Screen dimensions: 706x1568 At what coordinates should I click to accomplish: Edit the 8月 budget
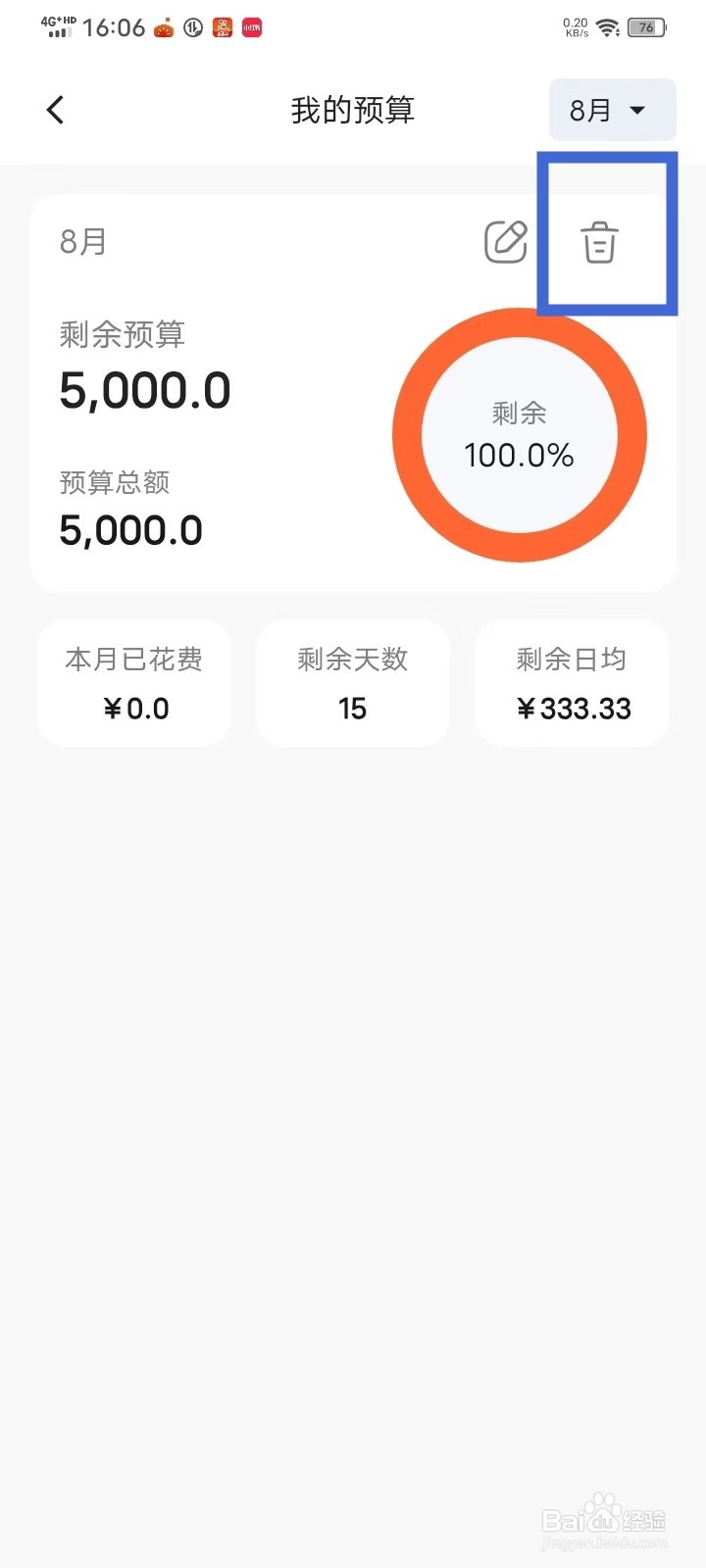coord(506,241)
